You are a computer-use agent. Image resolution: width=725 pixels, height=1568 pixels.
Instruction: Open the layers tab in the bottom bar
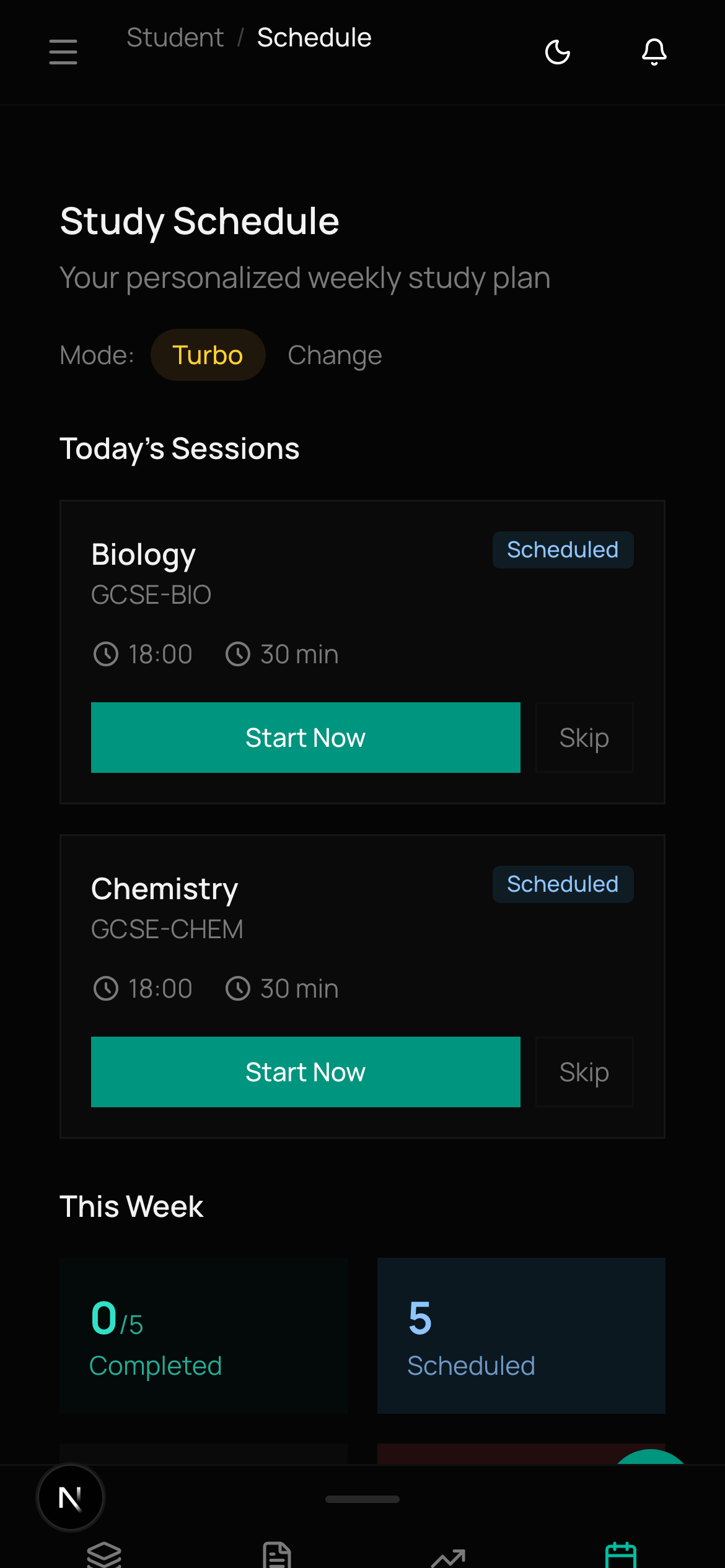click(x=104, y=1554)
